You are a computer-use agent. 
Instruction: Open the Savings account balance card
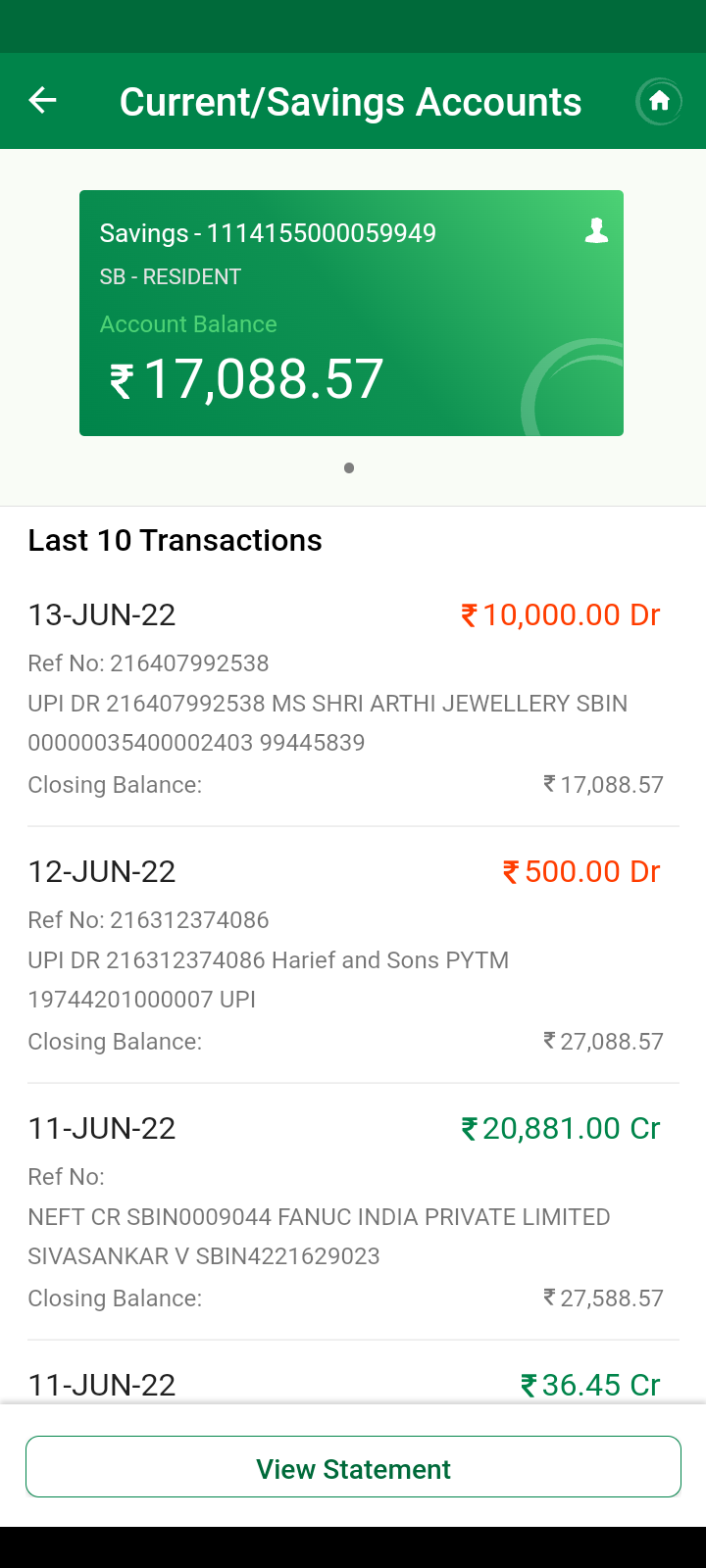[x=351, y=313]
